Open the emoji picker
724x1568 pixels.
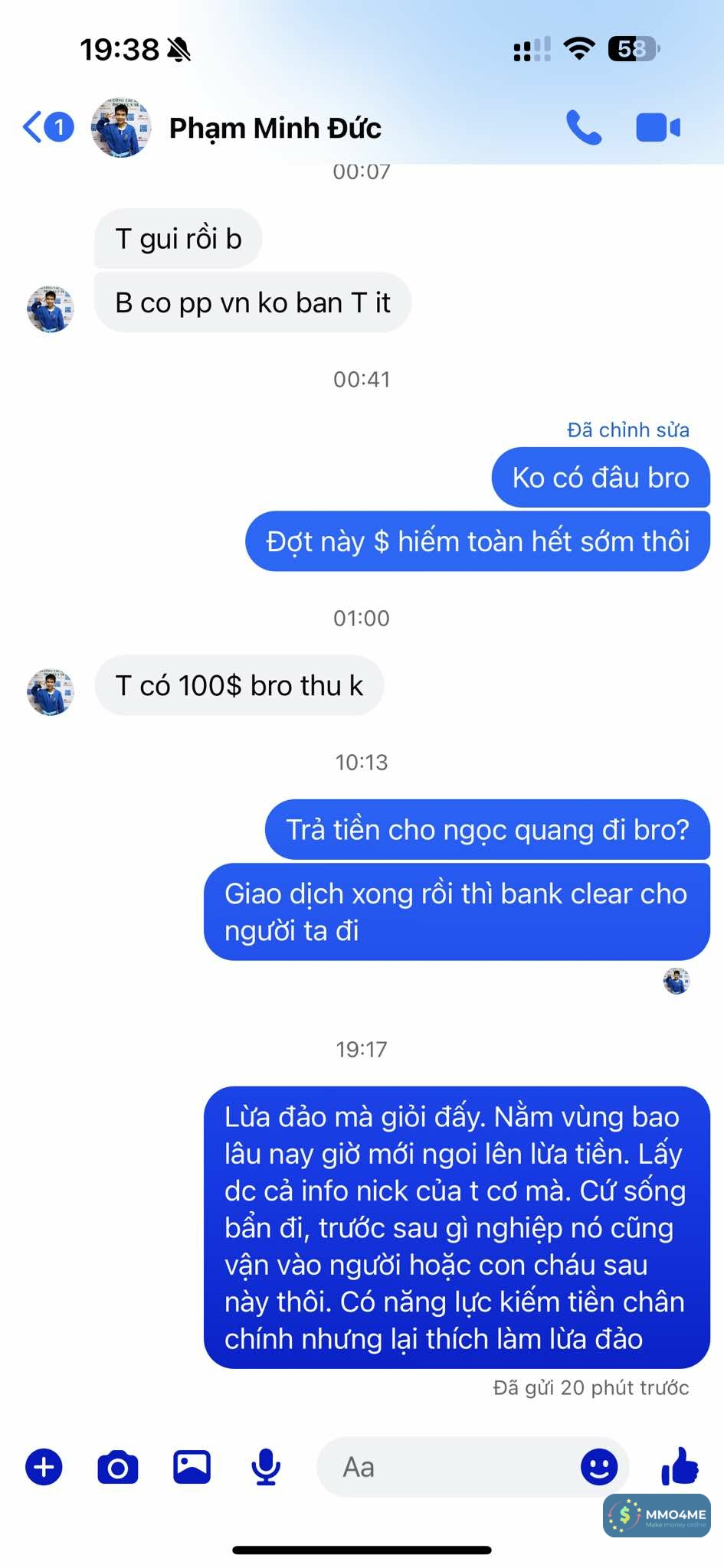click(598, 1468)
